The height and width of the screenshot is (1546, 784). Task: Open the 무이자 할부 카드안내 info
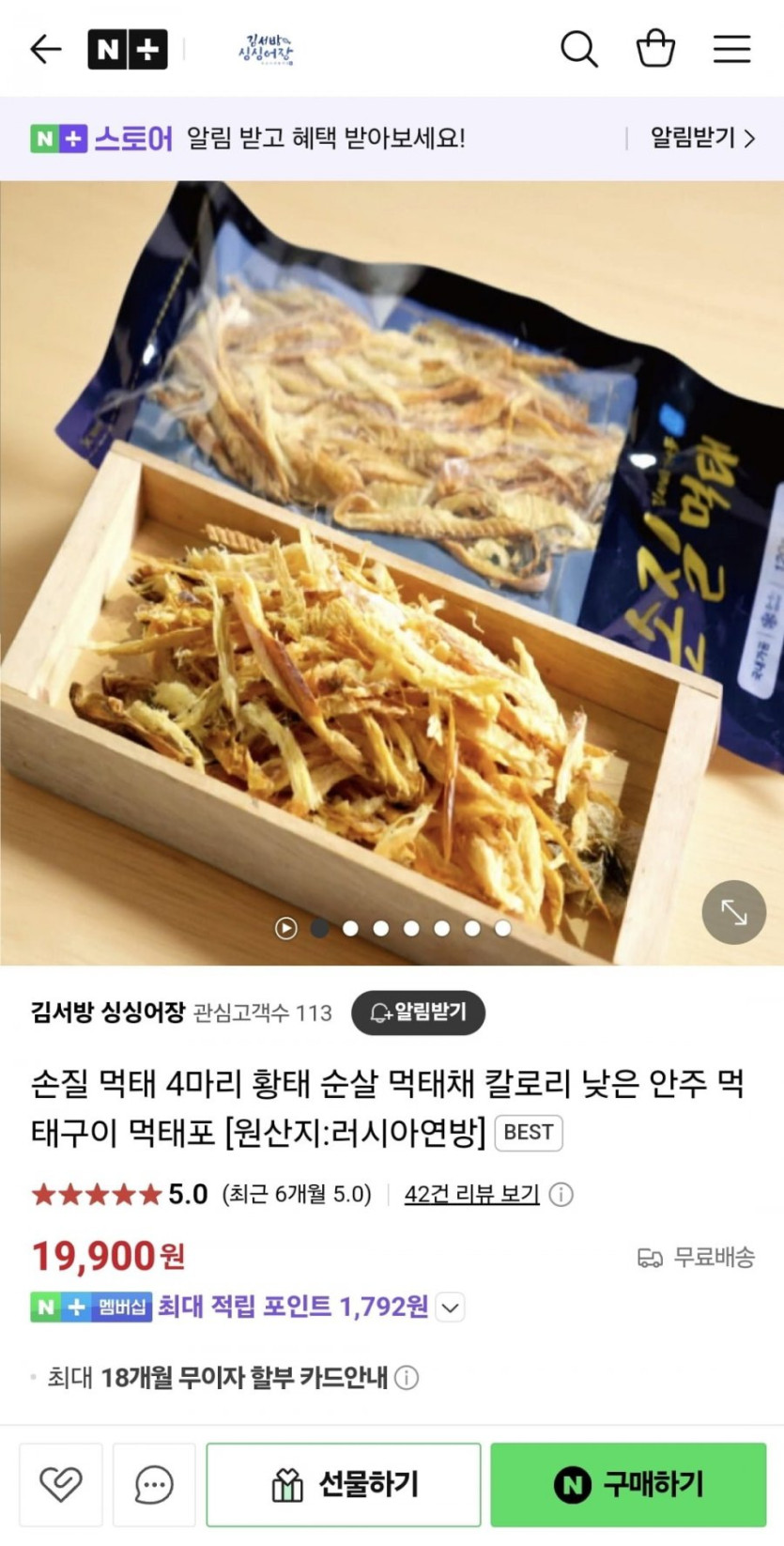[407, 1378]
